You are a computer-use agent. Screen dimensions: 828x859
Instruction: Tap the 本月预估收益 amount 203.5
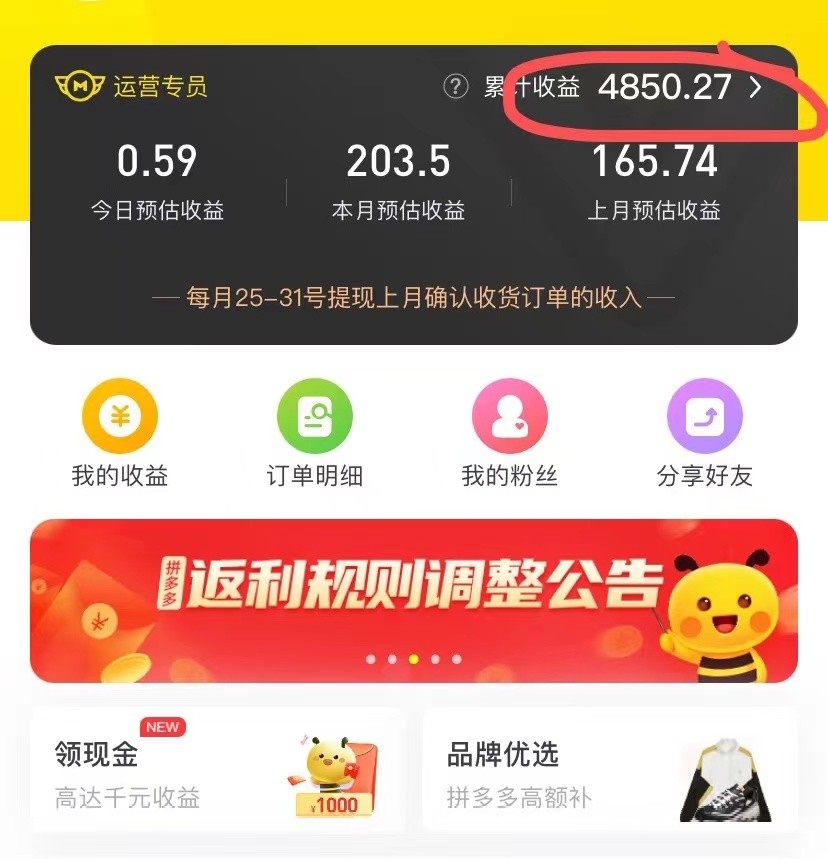click(399, 161)
